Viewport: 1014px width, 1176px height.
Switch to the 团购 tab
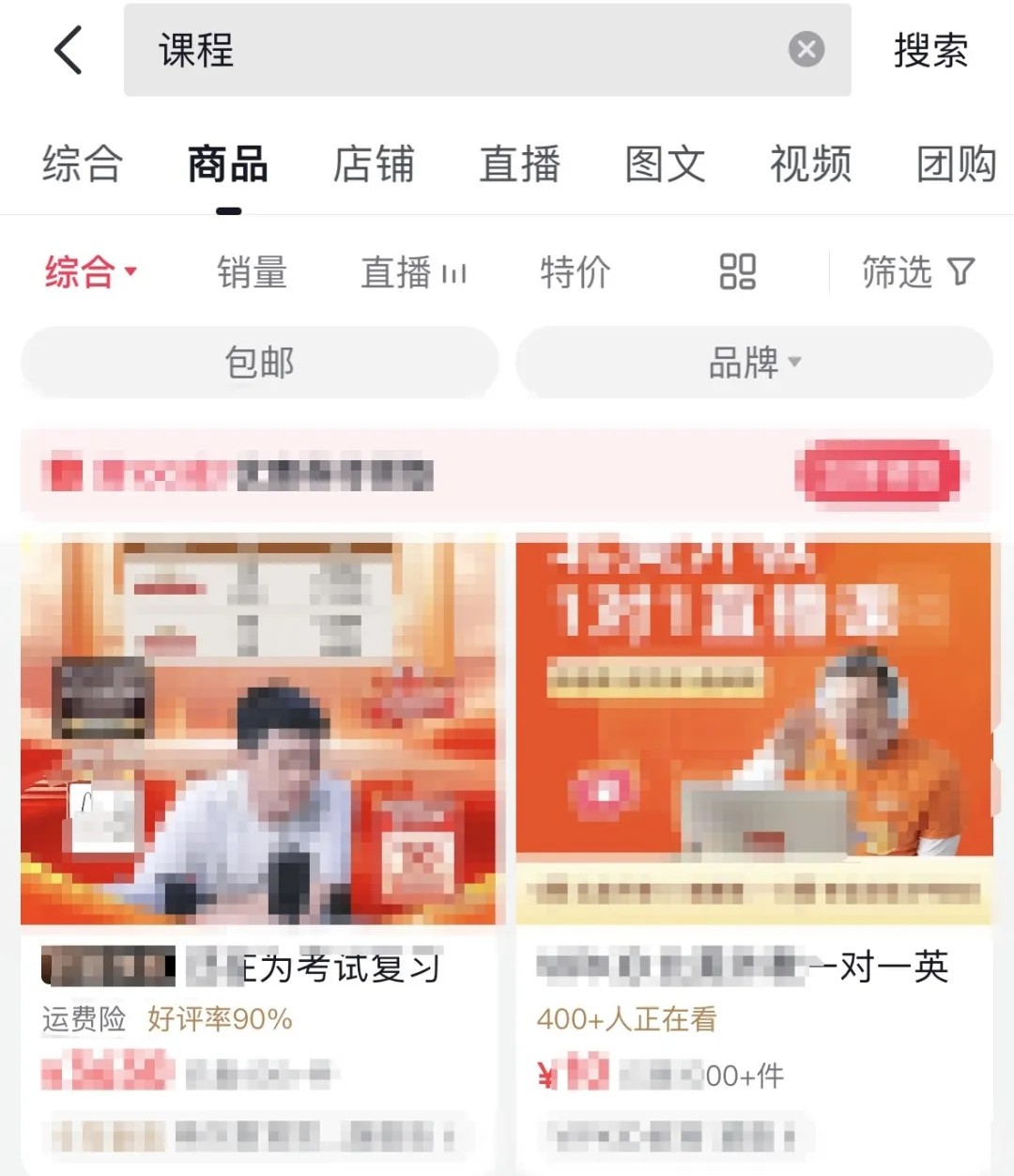[x=956, y=164]
